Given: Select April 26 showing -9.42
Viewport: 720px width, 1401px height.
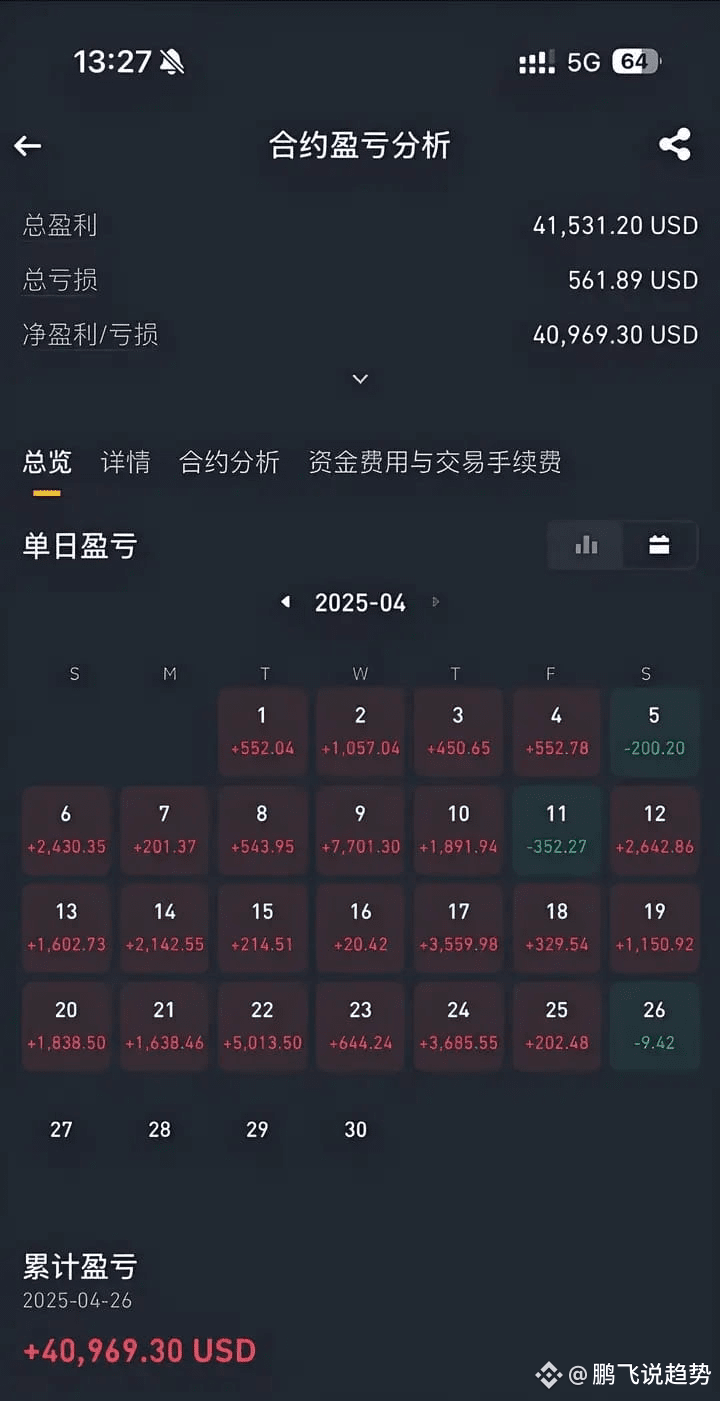Looking at the screenshot, I should click(x=654, y=1025).
